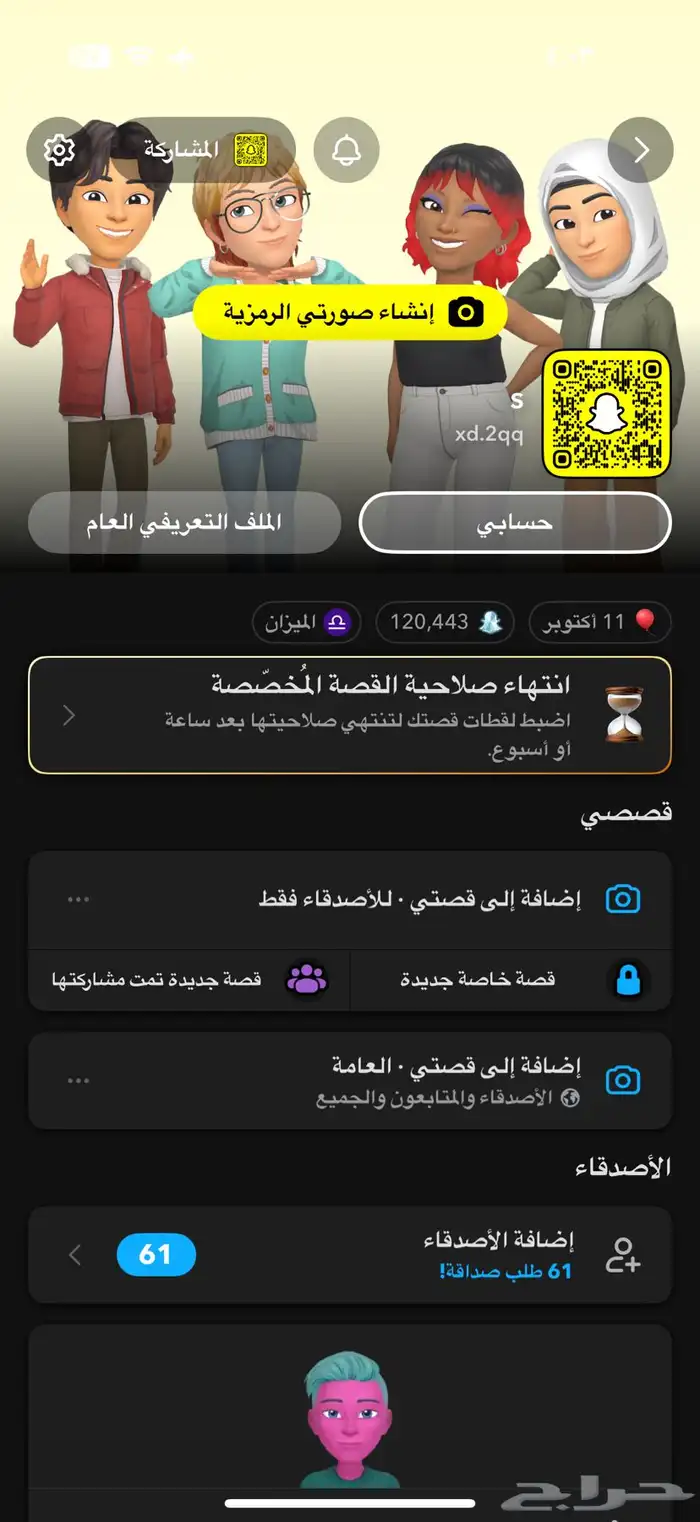Open انتهاء صلاحية القصة المخصصة banner

(x=350, y=715)
